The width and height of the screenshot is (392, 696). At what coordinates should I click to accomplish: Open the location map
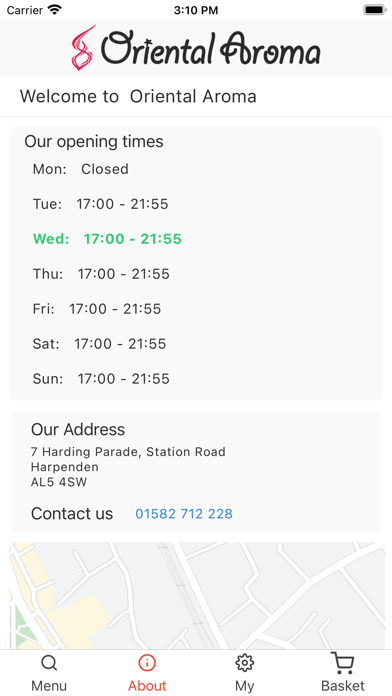pos(196,596)
